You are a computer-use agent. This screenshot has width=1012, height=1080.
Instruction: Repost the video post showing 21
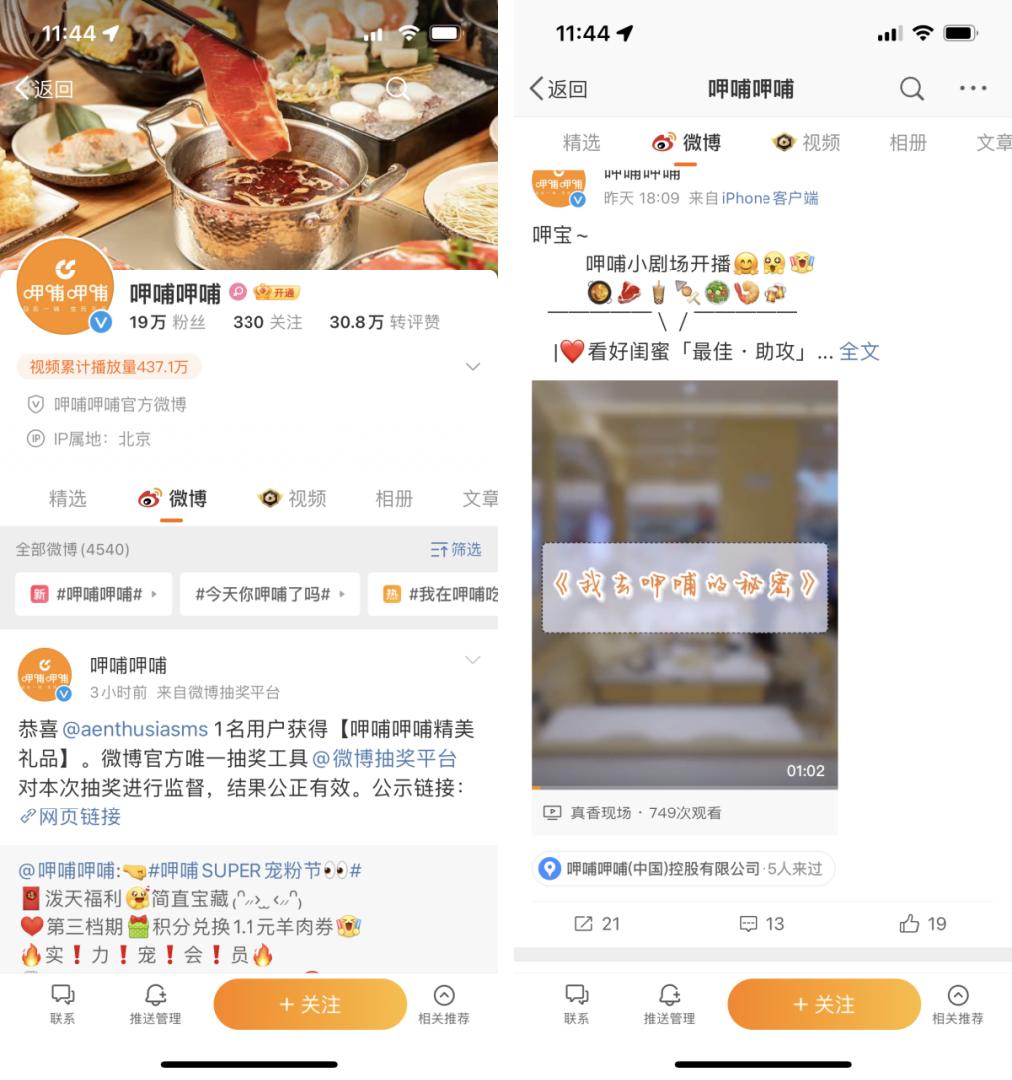point(597,924)
